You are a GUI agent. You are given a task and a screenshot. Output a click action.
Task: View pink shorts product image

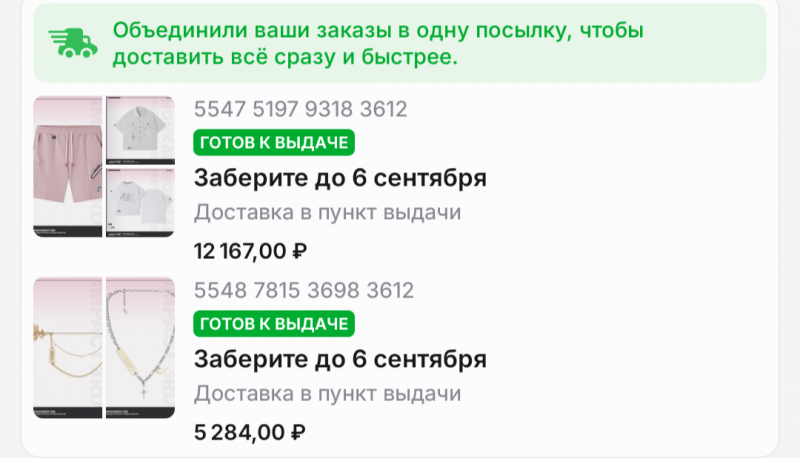(67, 166)
